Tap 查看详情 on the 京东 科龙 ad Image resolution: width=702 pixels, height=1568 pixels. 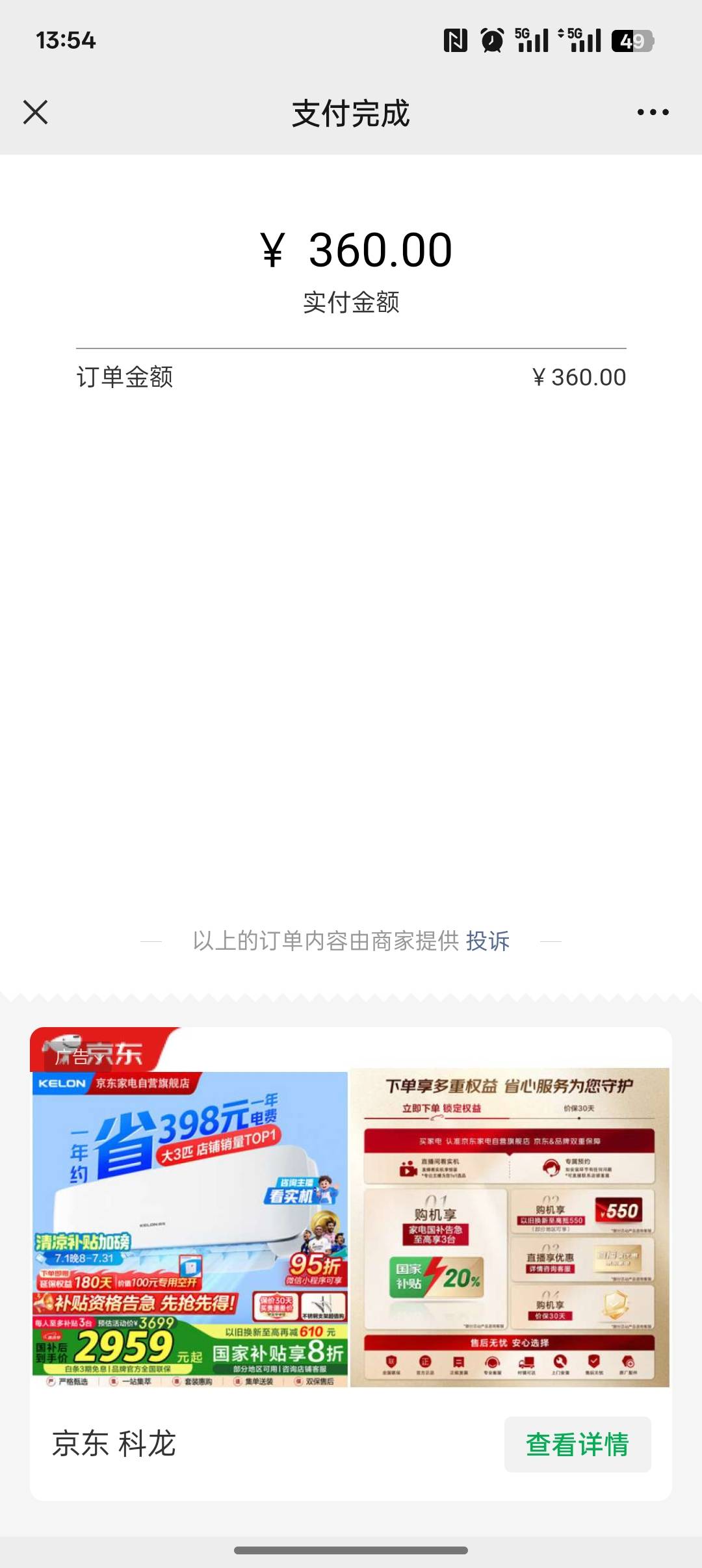point(577,1444)
